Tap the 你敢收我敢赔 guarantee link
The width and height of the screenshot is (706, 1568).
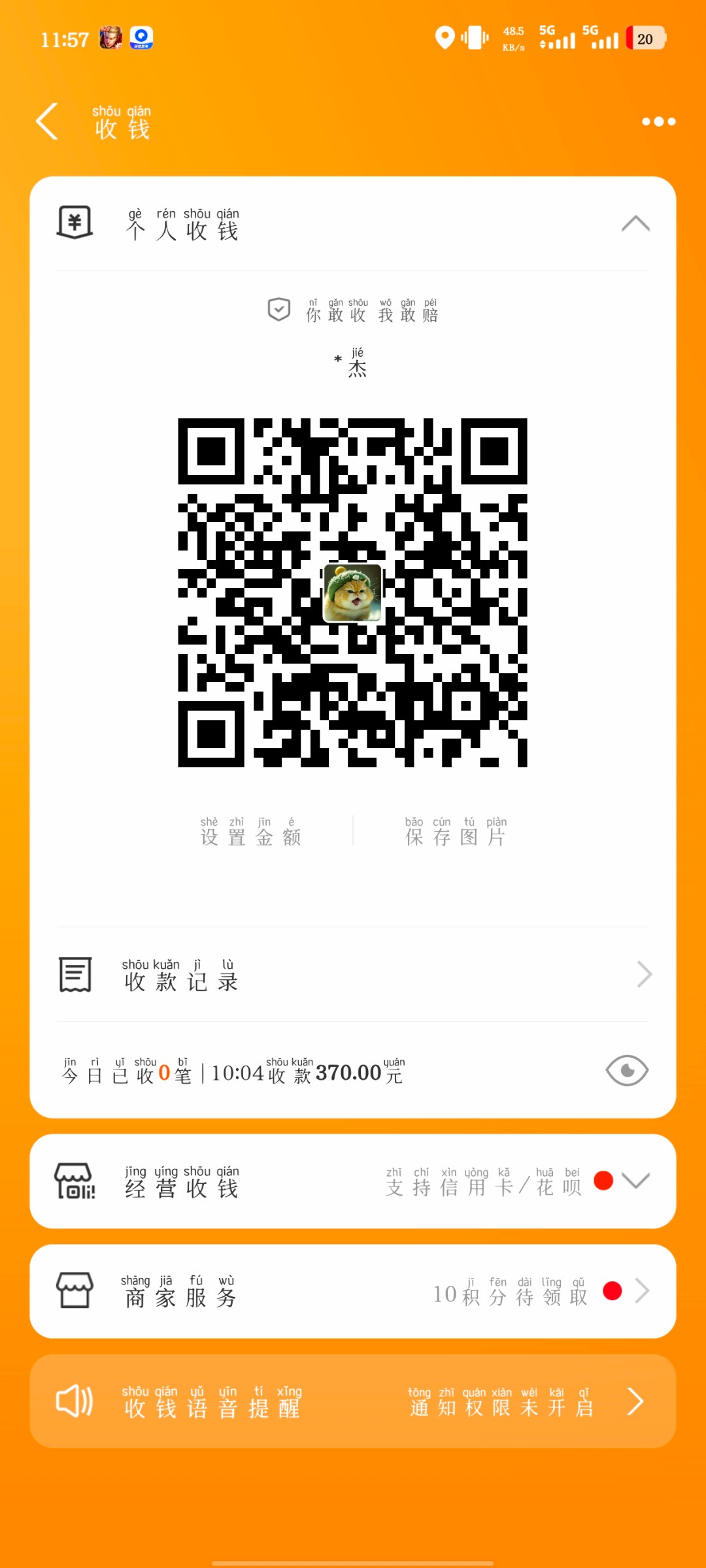[x=353, y=310]
